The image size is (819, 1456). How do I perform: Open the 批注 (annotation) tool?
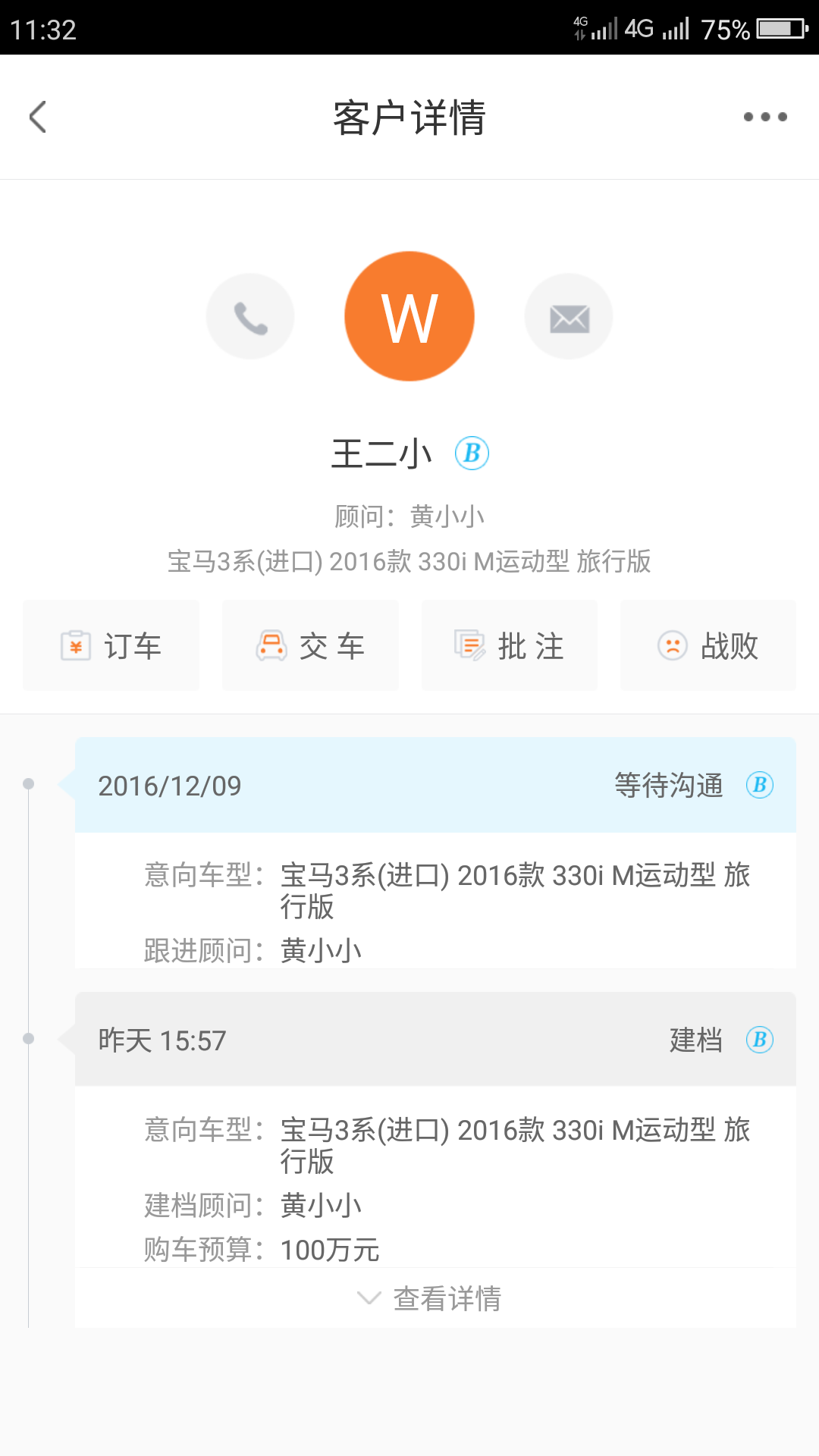click(x=509, y=645)
